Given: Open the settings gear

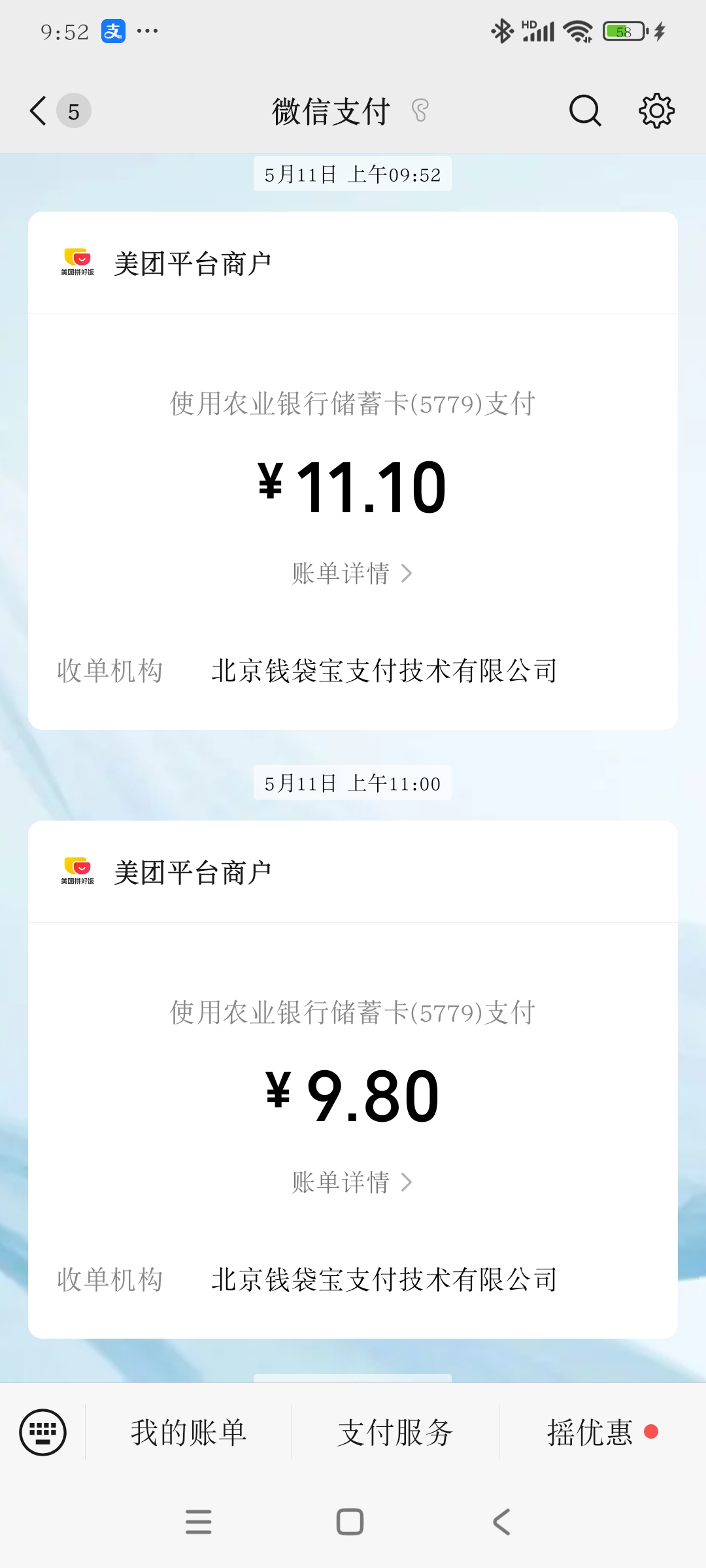Looking at the screenshot, I should pyautogui.click(x=656, y=110).
